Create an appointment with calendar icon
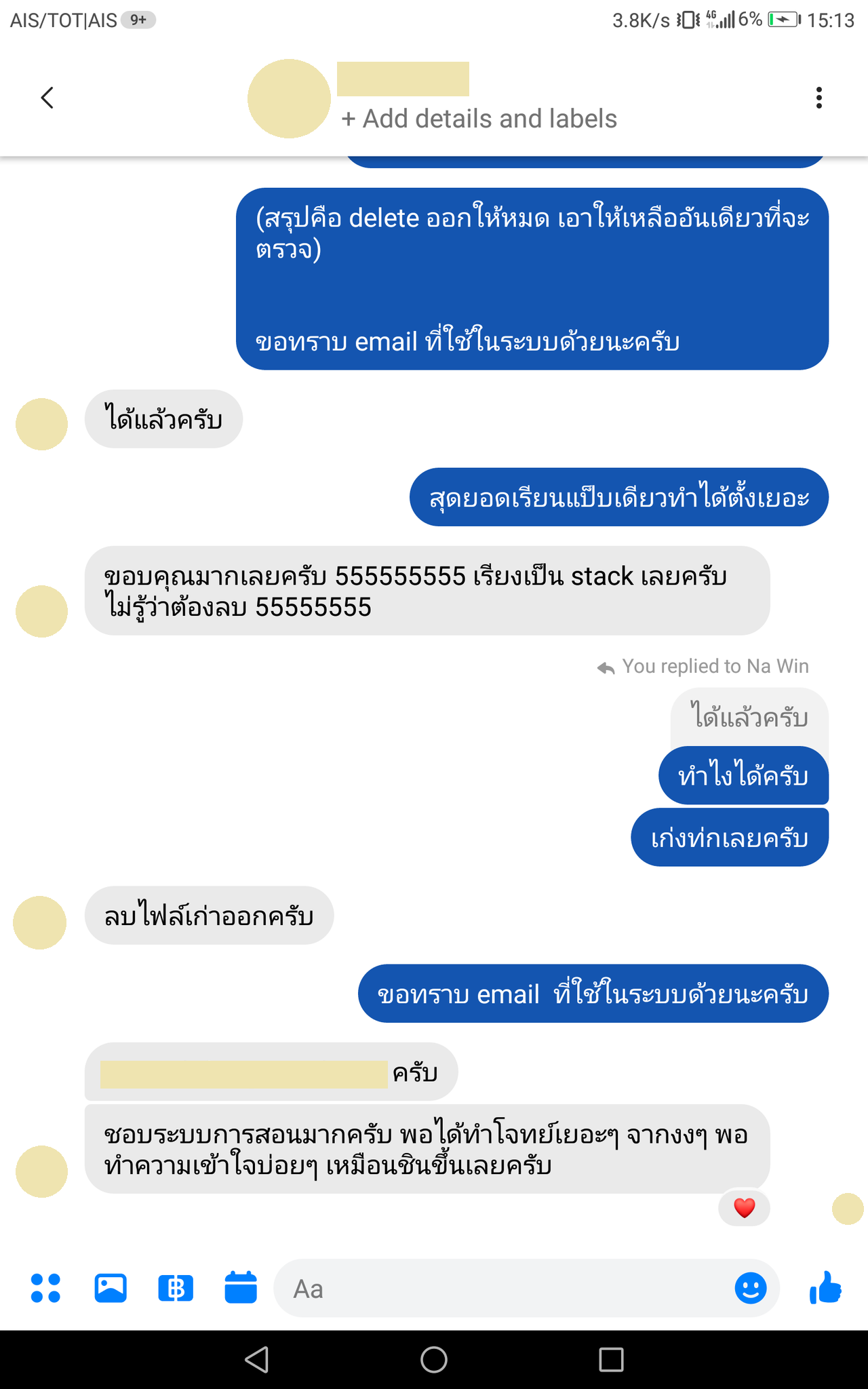The width and height of the screenshot is (868, 1389). [x=241, y=1287]
